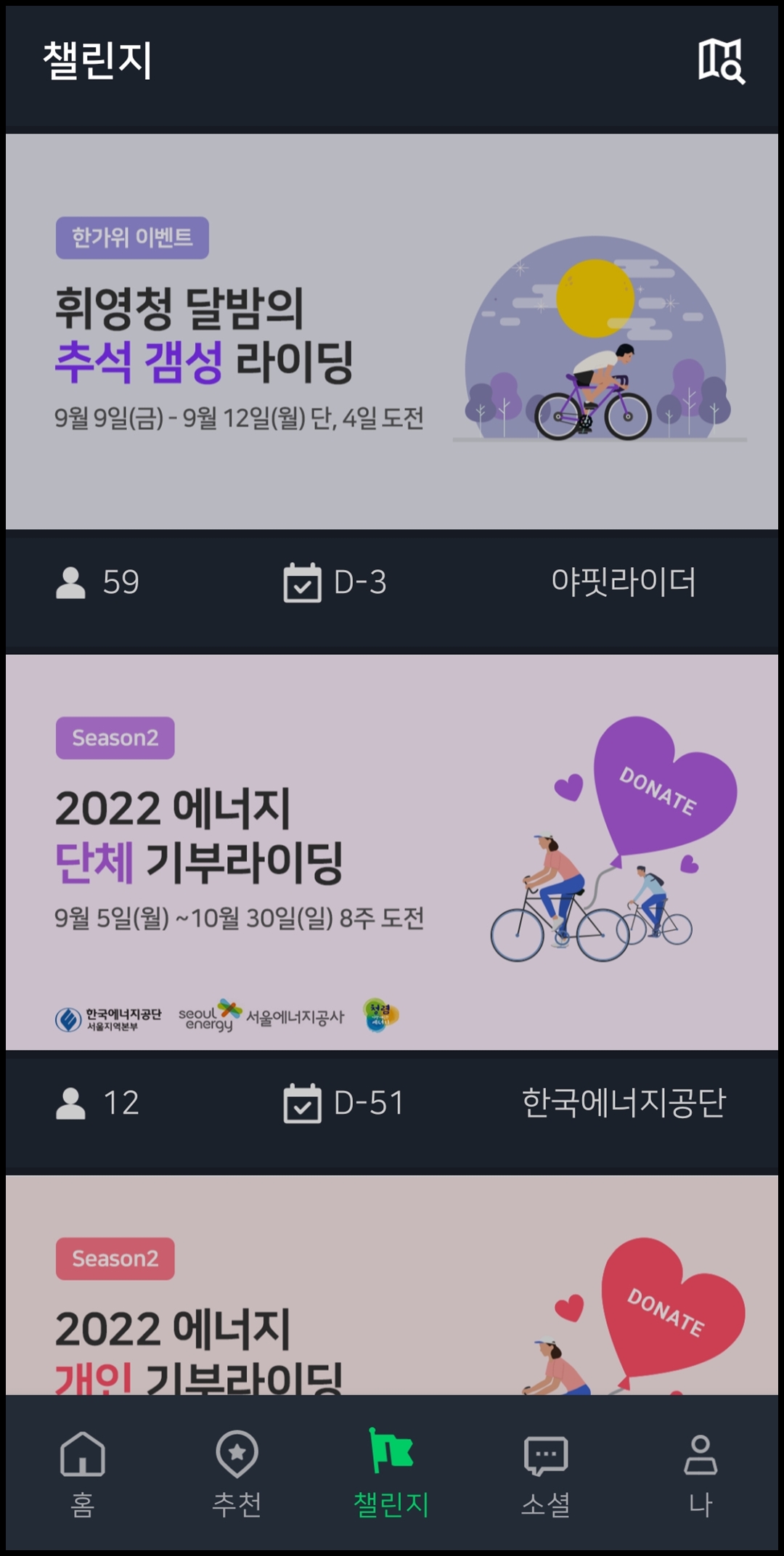Open the 한가위 이벤트 badge

133,237
